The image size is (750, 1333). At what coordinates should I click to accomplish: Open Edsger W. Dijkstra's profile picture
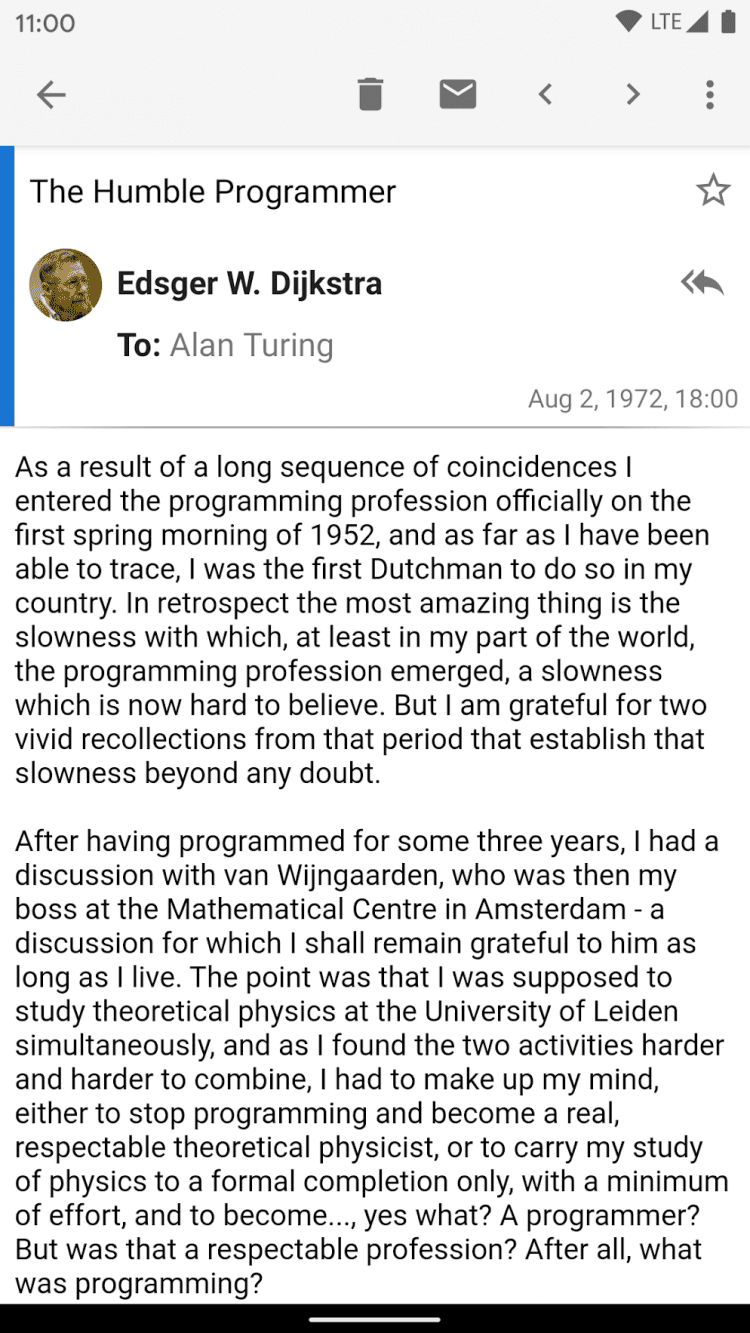[x=66, y=285]
